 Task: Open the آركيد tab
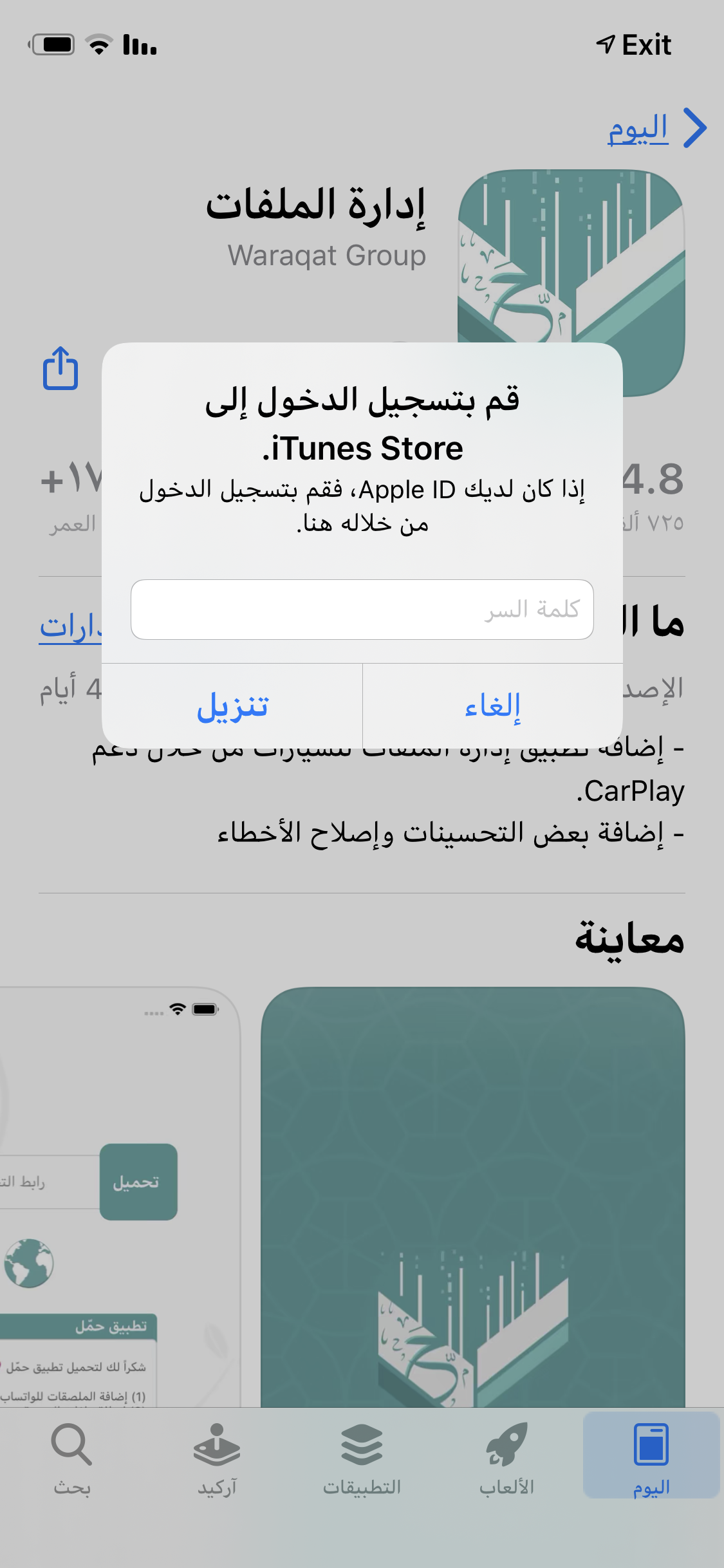[x=217, y=1459]
